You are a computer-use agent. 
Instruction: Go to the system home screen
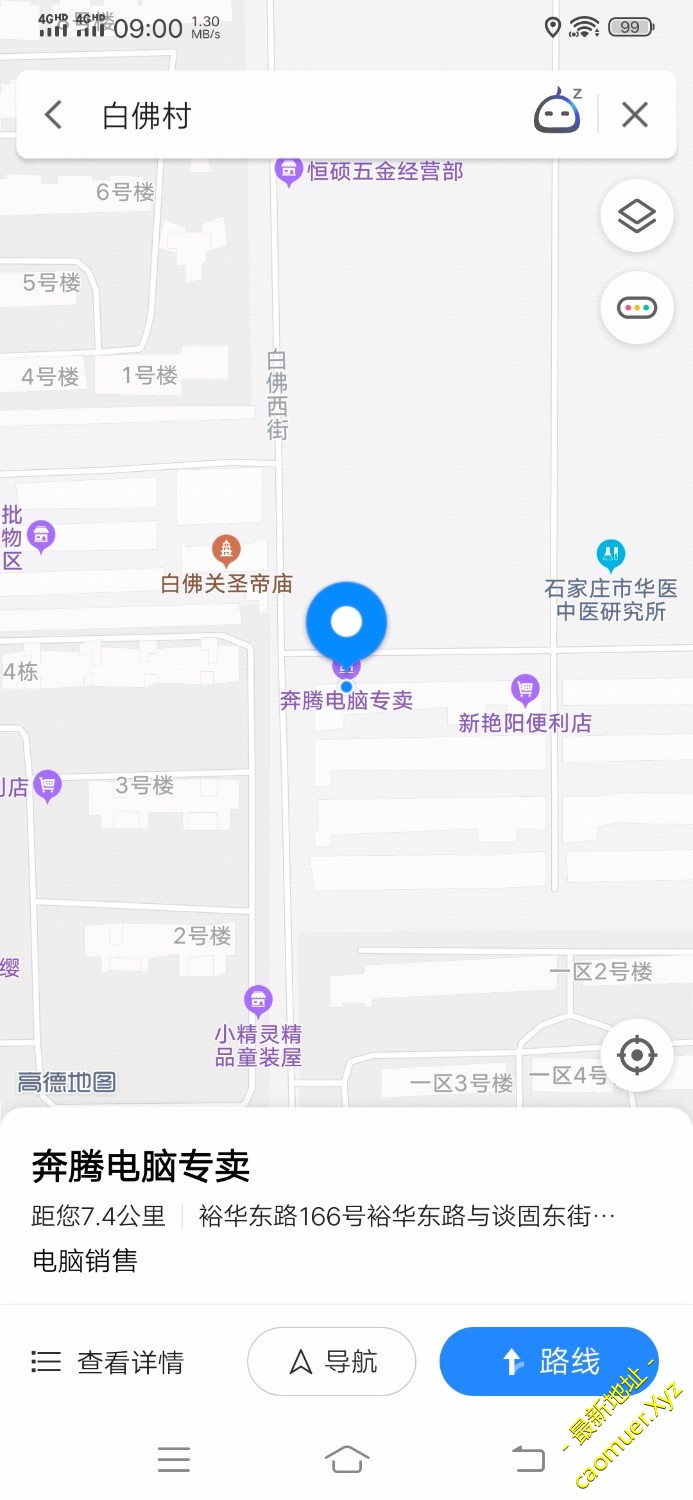[346, 1460]
